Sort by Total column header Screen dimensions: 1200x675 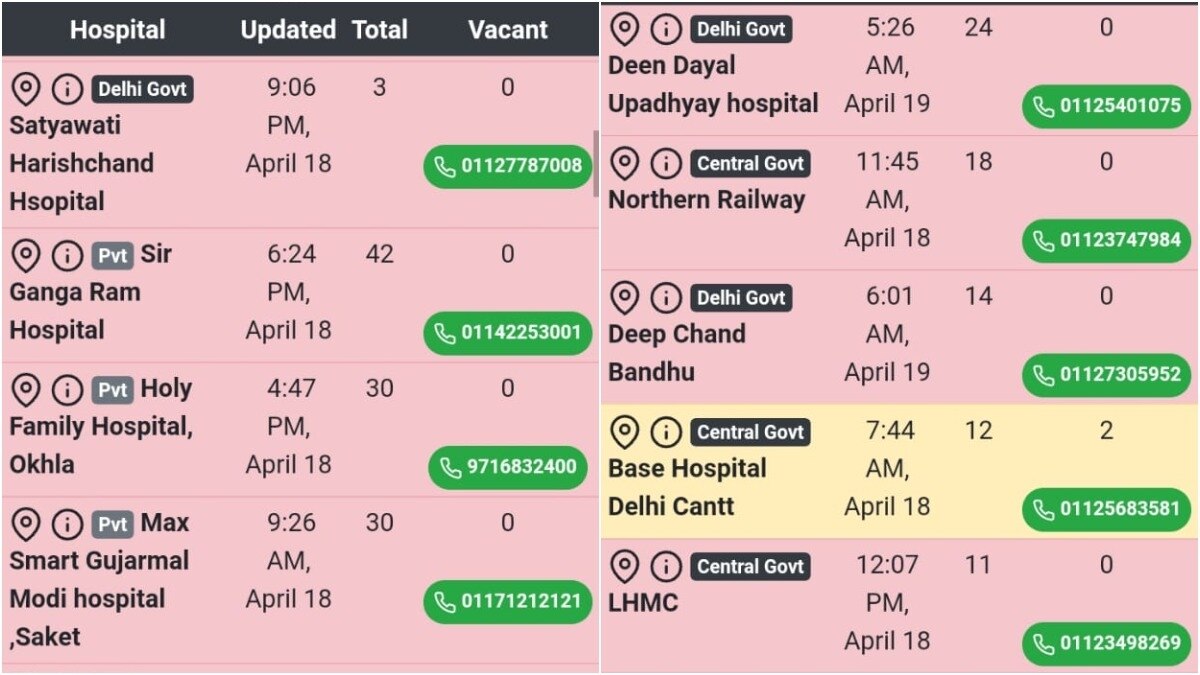(x=380, y=30)
